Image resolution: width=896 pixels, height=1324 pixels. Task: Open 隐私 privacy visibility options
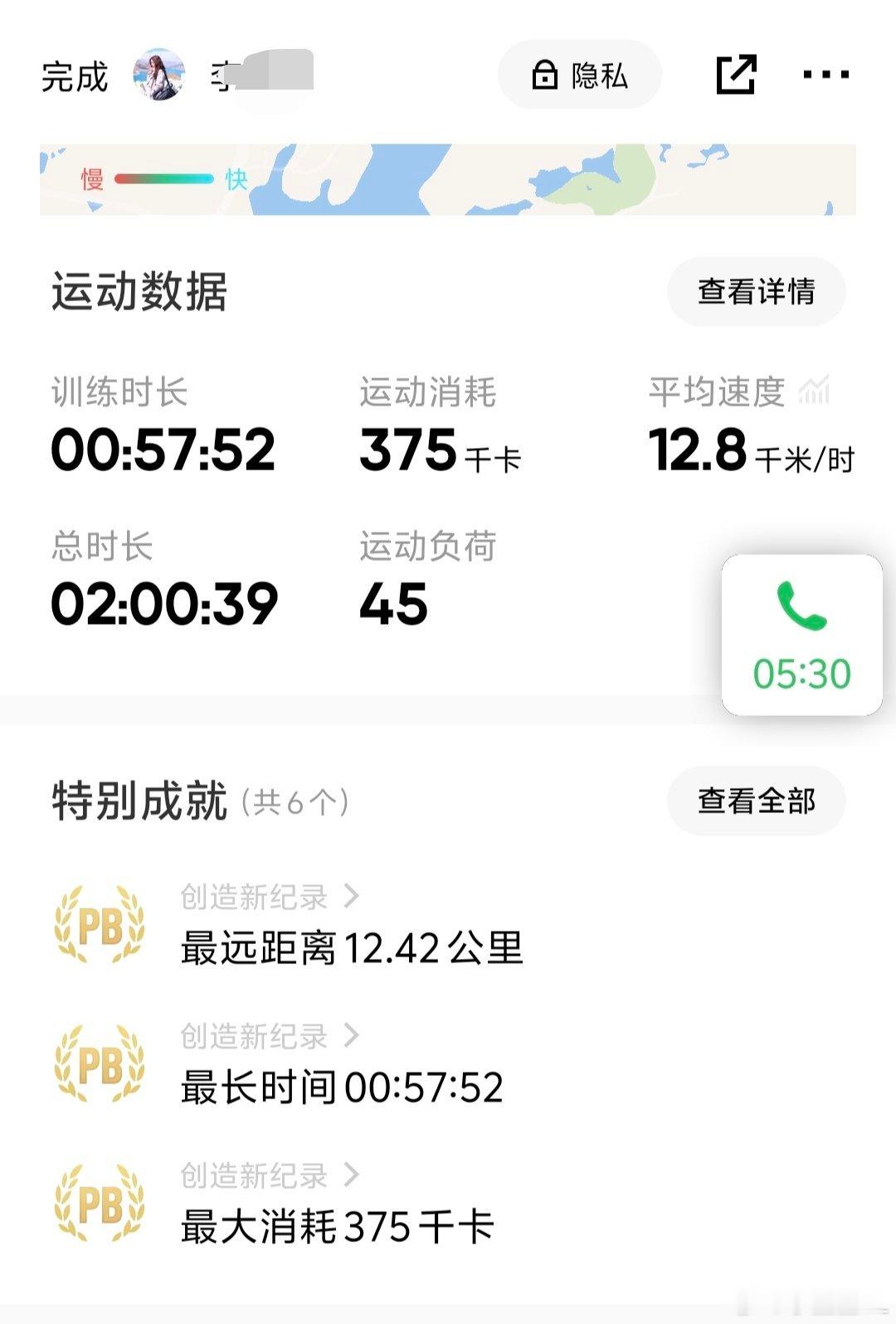[578, 75]
